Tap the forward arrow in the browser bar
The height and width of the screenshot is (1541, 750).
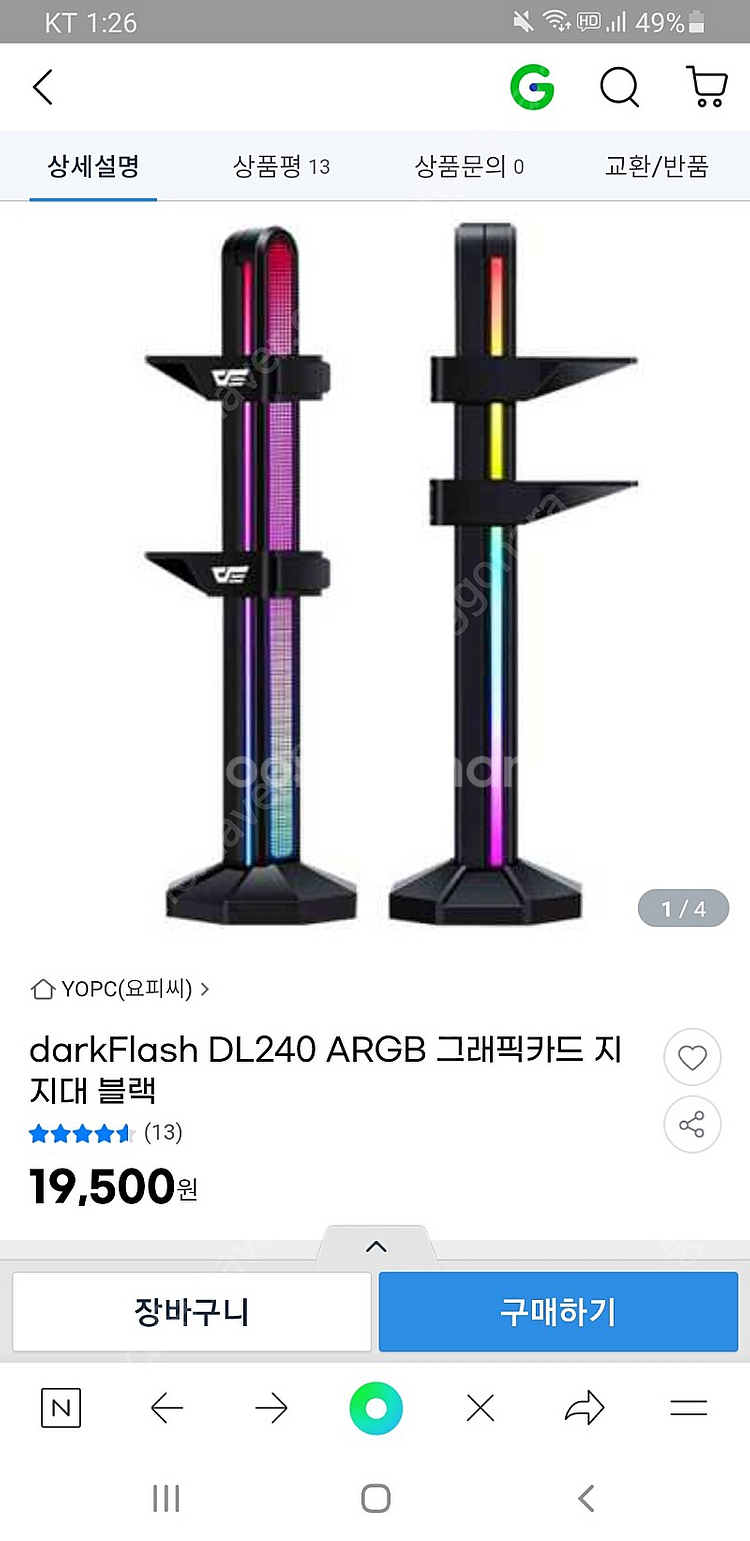(270, 1407)
